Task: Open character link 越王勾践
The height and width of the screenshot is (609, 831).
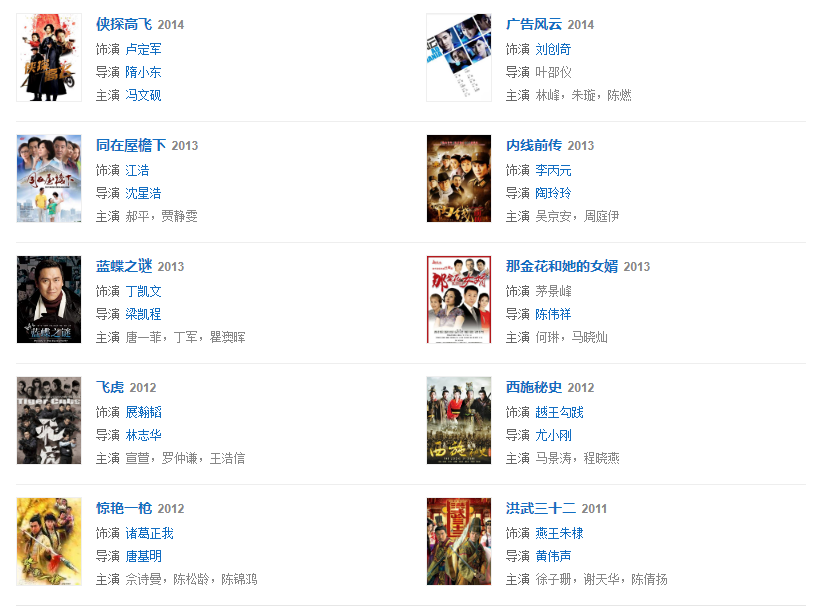Action: pos(559,412)
